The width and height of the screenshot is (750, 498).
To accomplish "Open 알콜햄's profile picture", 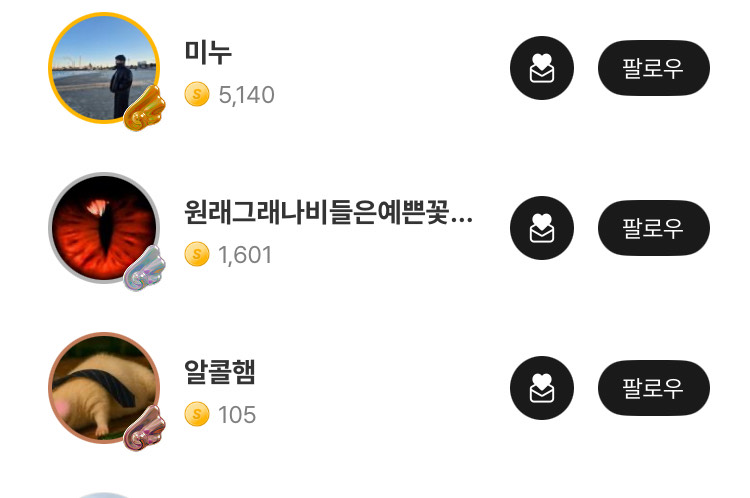I will pos(103,388).
